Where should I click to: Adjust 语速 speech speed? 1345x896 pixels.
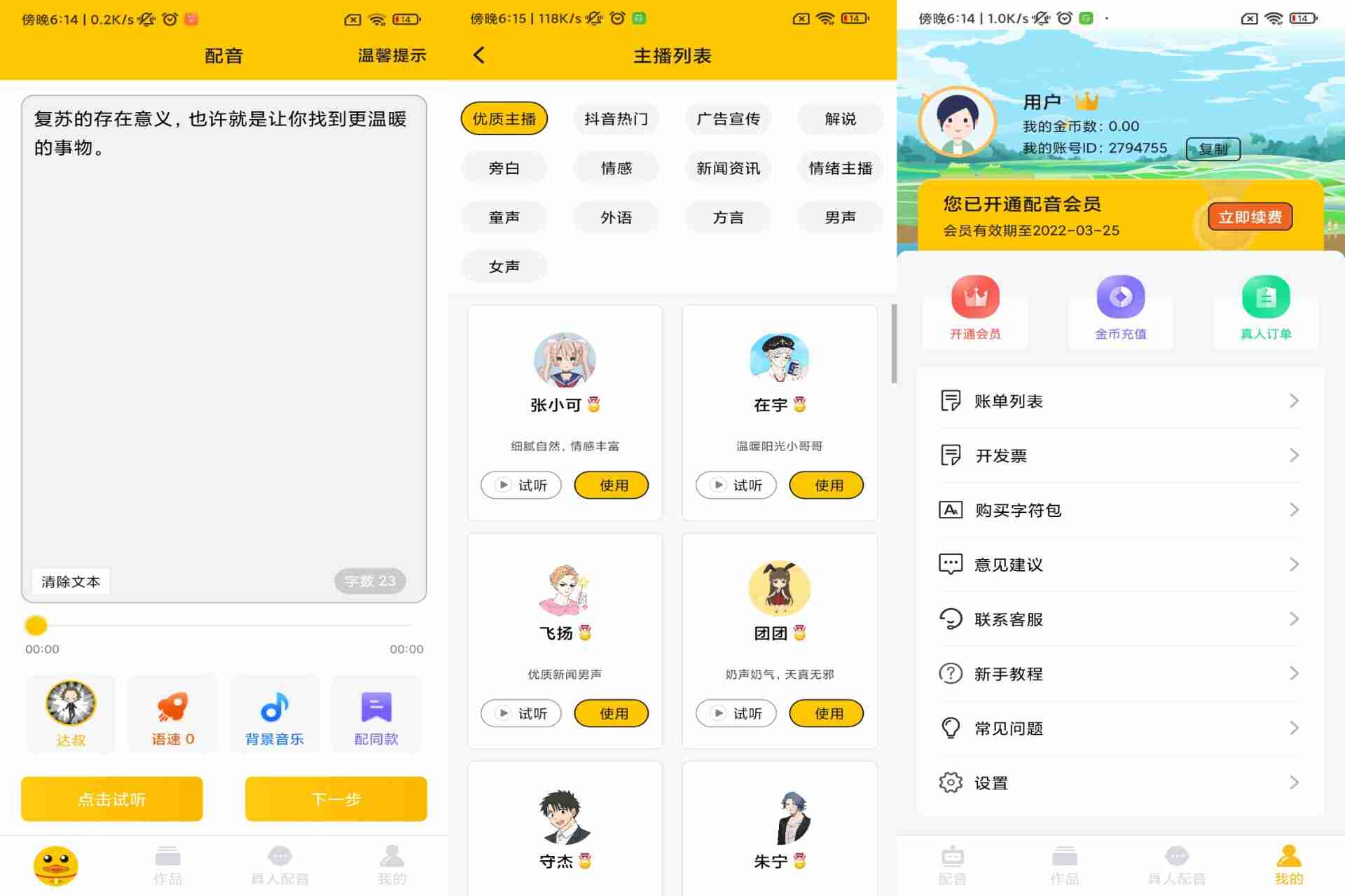[172, 713]
